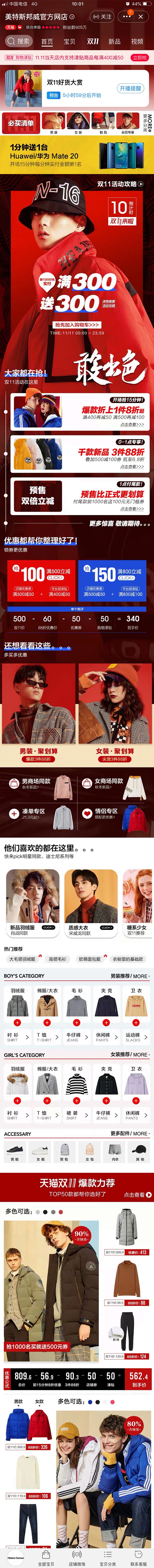Viewport: 154px width, 1568px height.
Task: Set the 开播提醒 live reminder
Action: 130,88
